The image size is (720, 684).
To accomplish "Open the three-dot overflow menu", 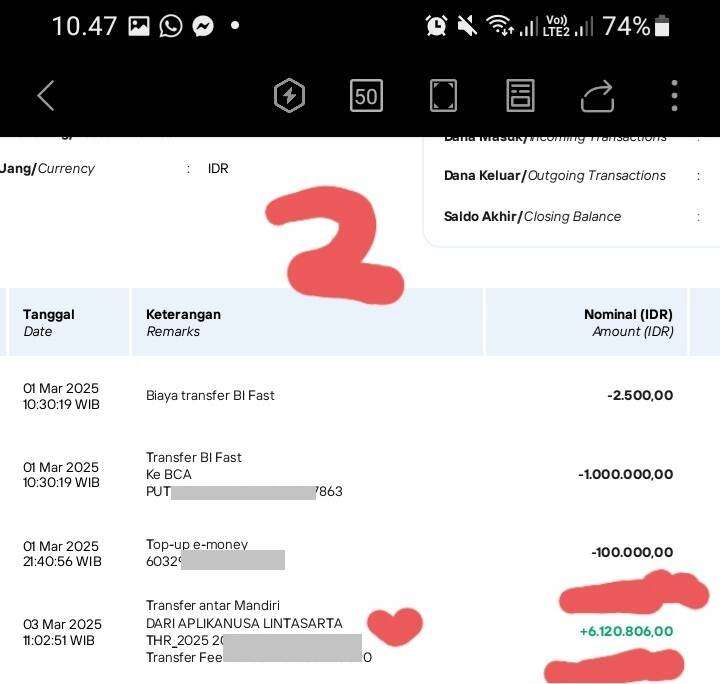I will (674, 96).
